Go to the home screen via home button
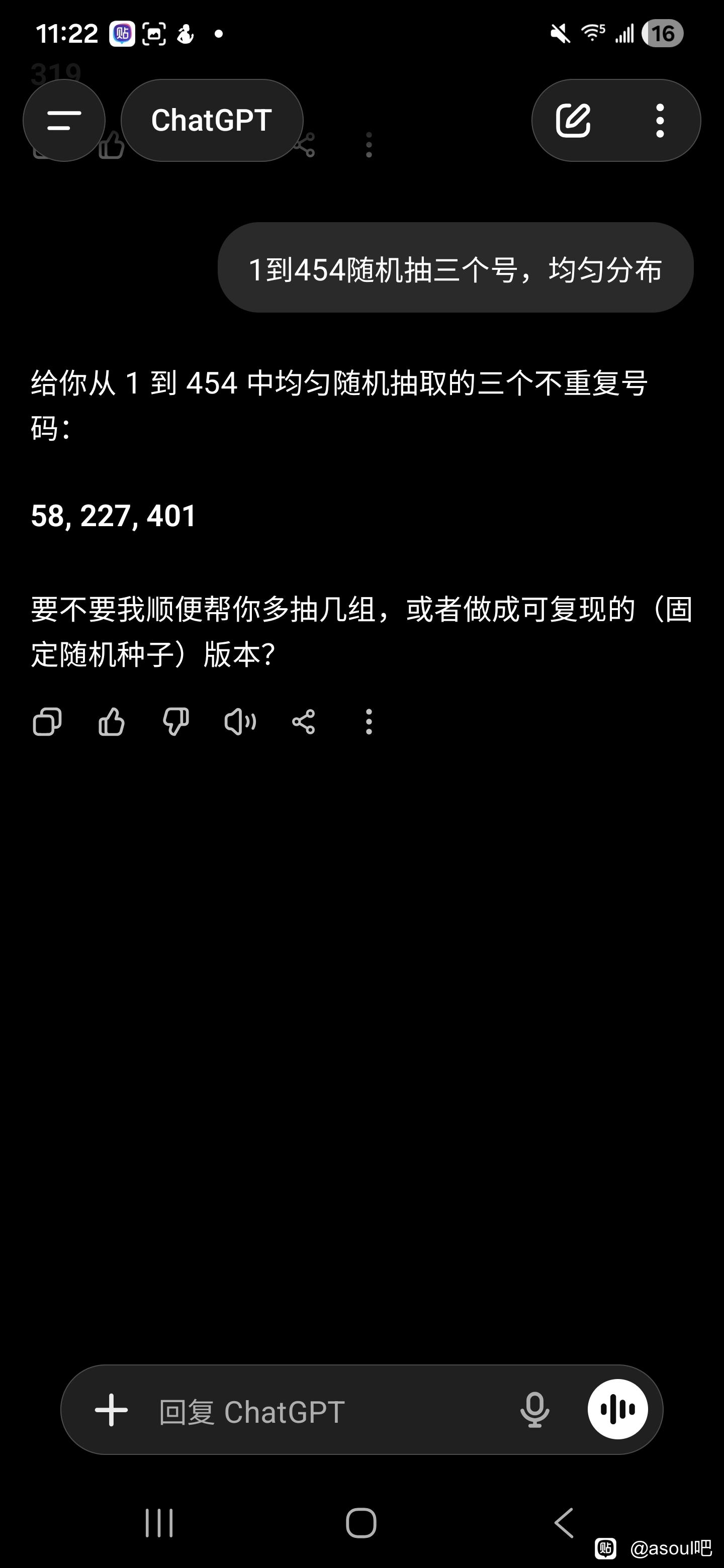Viewport: 724px width, 1568px height. pyautogui.click(x=361, y=1523)
